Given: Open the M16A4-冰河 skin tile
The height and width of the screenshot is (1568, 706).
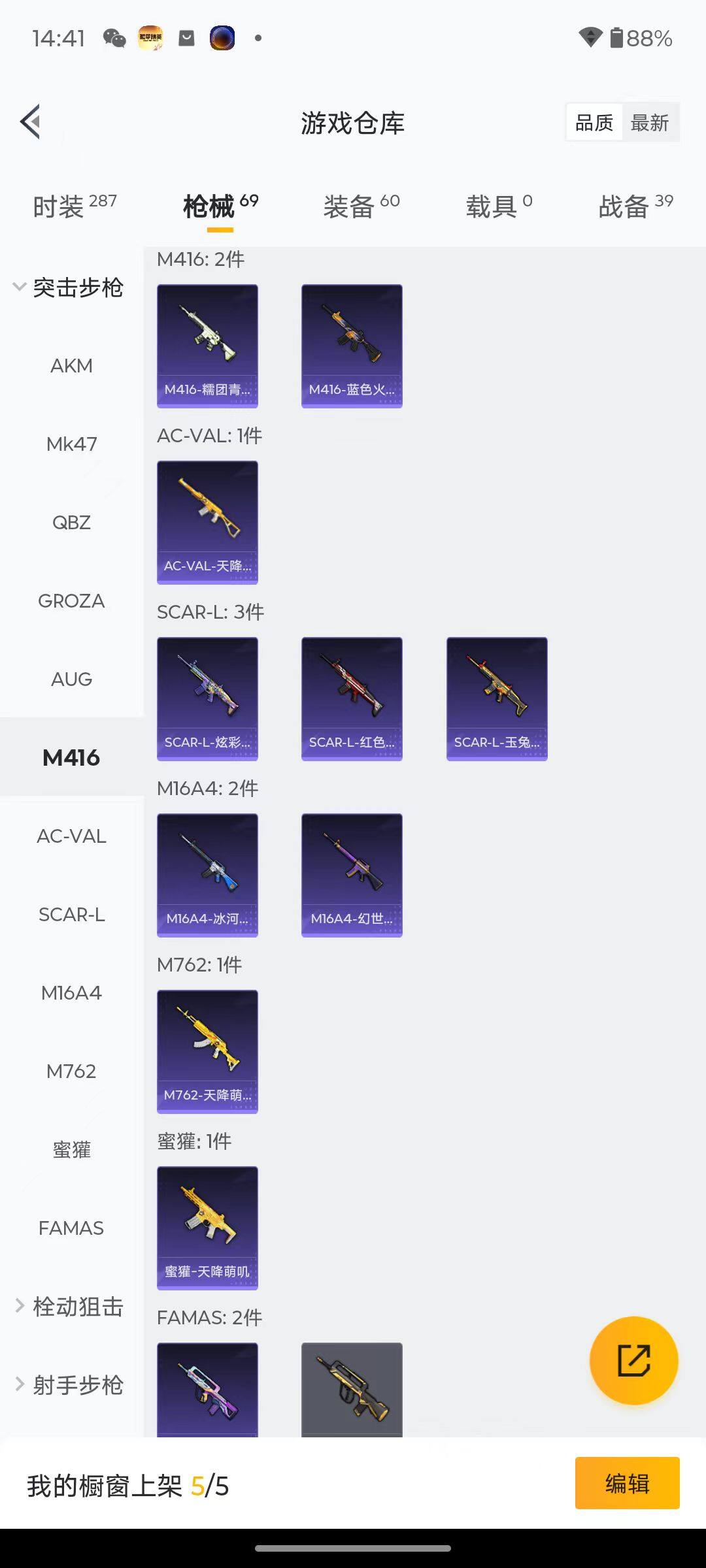Looking at the screenshot, I should [x=207, y=875].
